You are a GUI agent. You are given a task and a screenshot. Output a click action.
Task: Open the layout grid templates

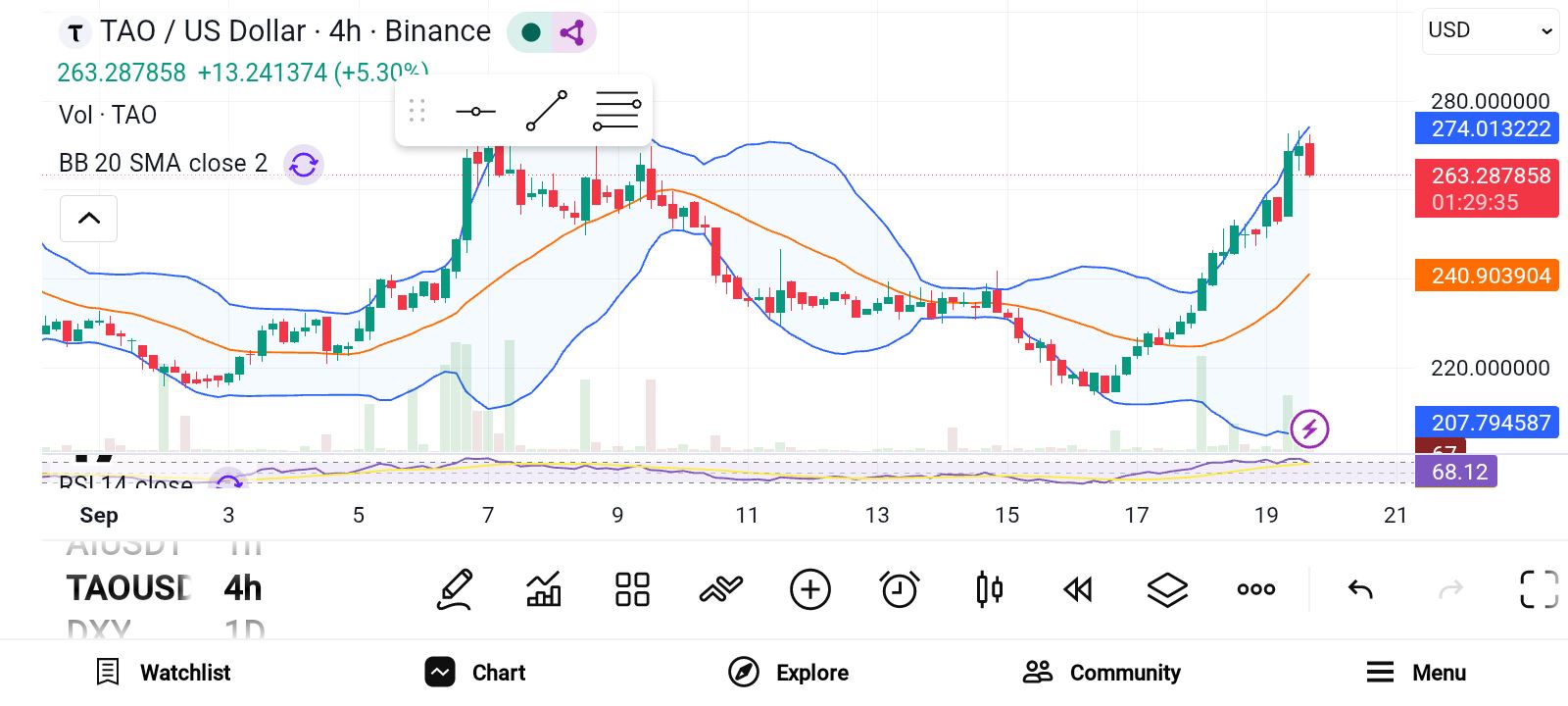point(632,589)
